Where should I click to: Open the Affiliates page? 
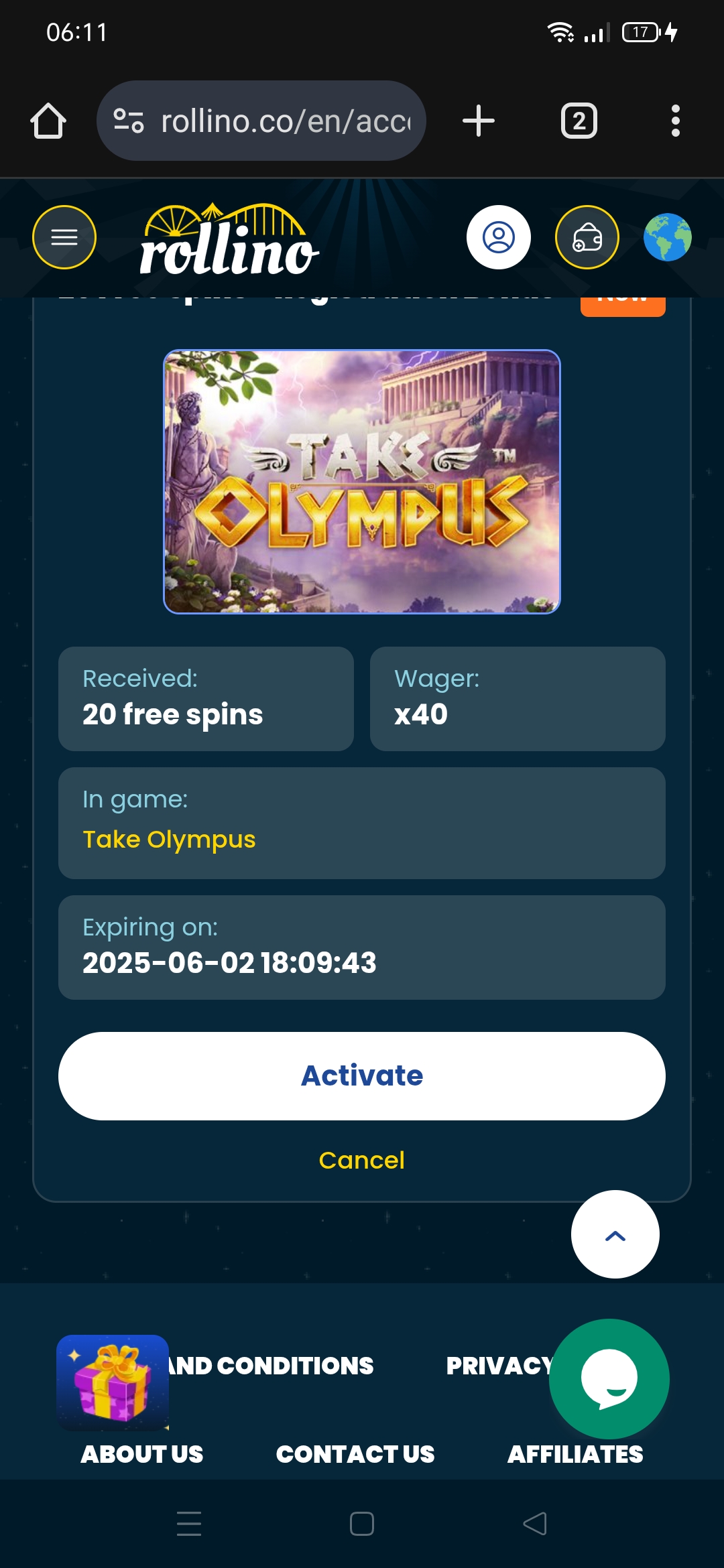click(575, 1454)
